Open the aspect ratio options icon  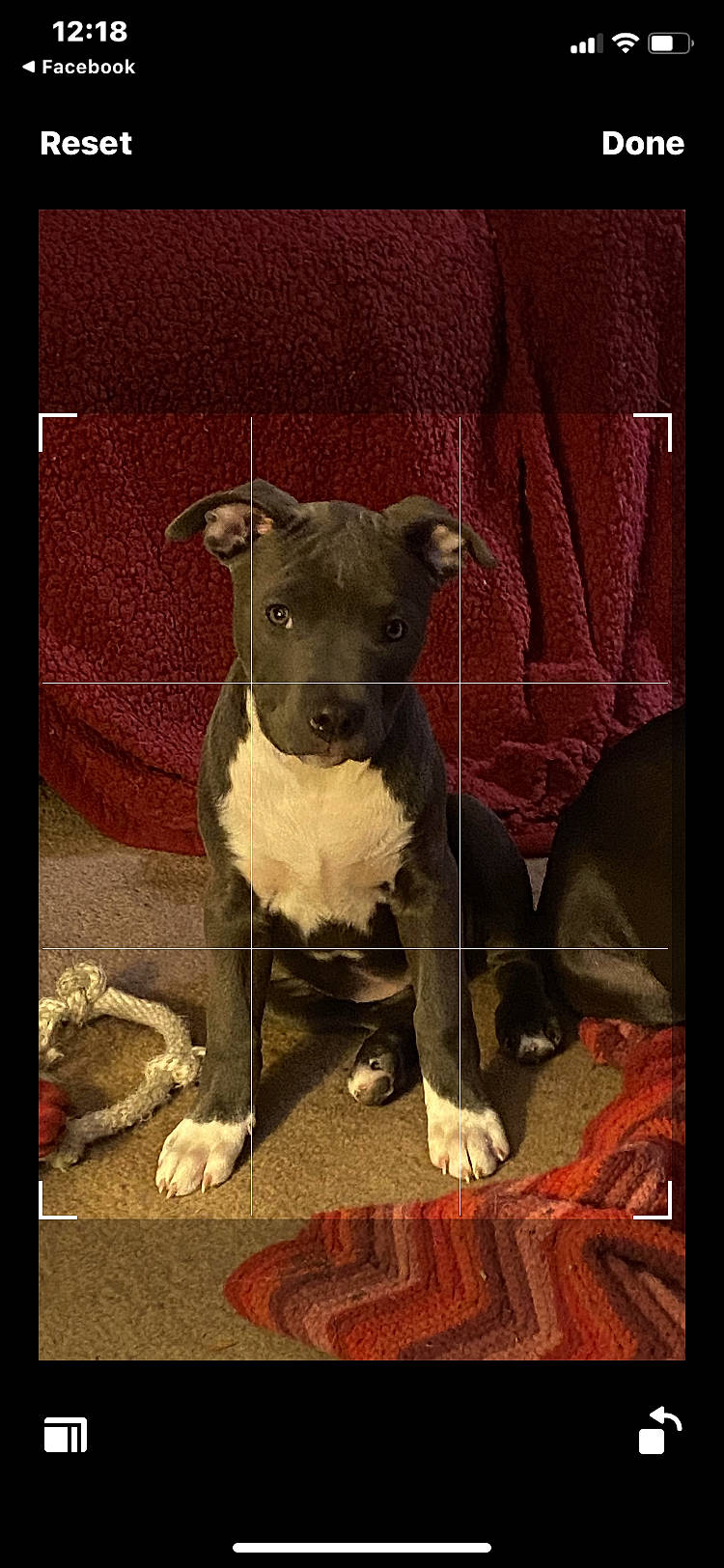(x=64, y=1435)
